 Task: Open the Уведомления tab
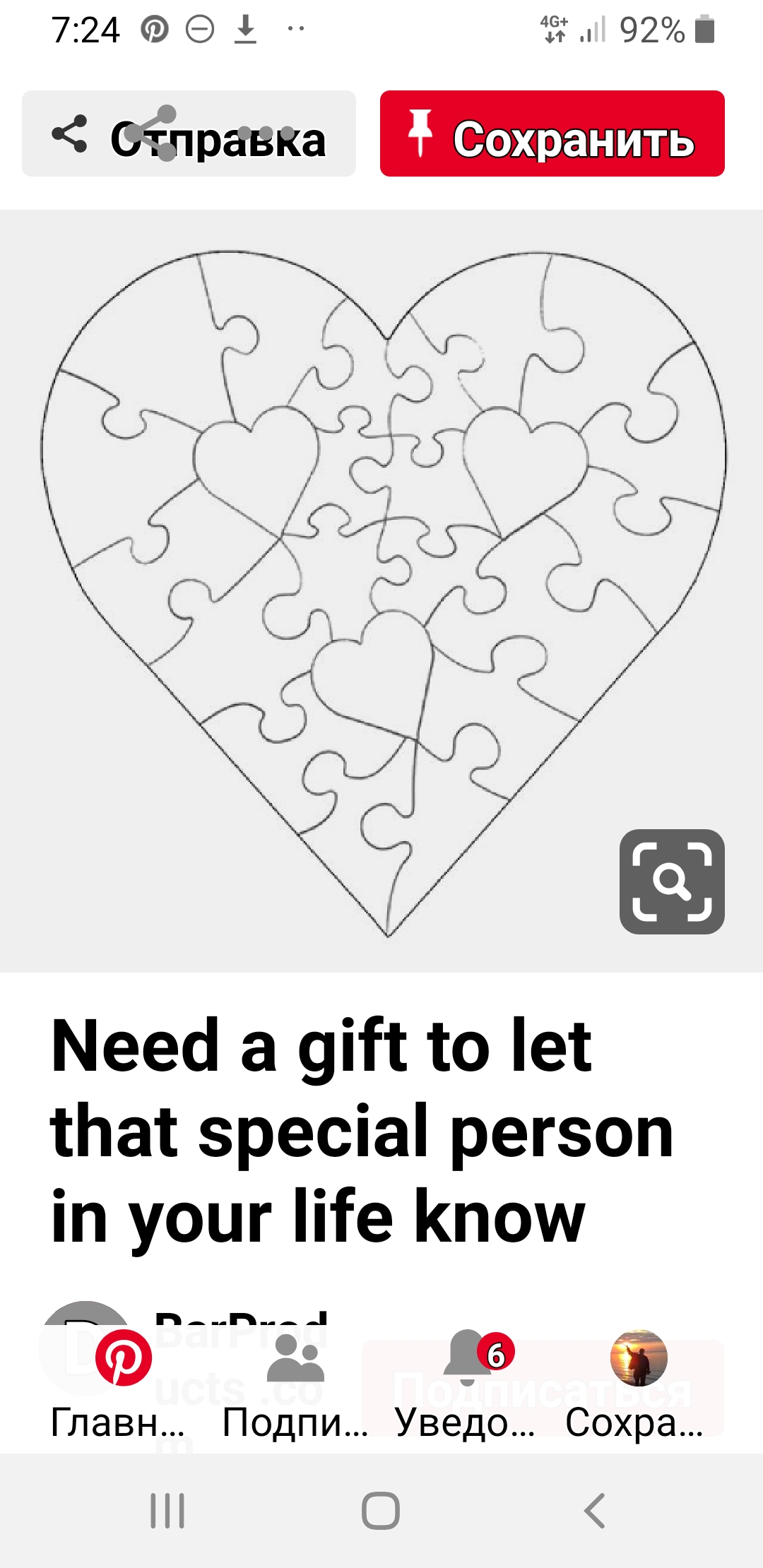[468, 1383]
